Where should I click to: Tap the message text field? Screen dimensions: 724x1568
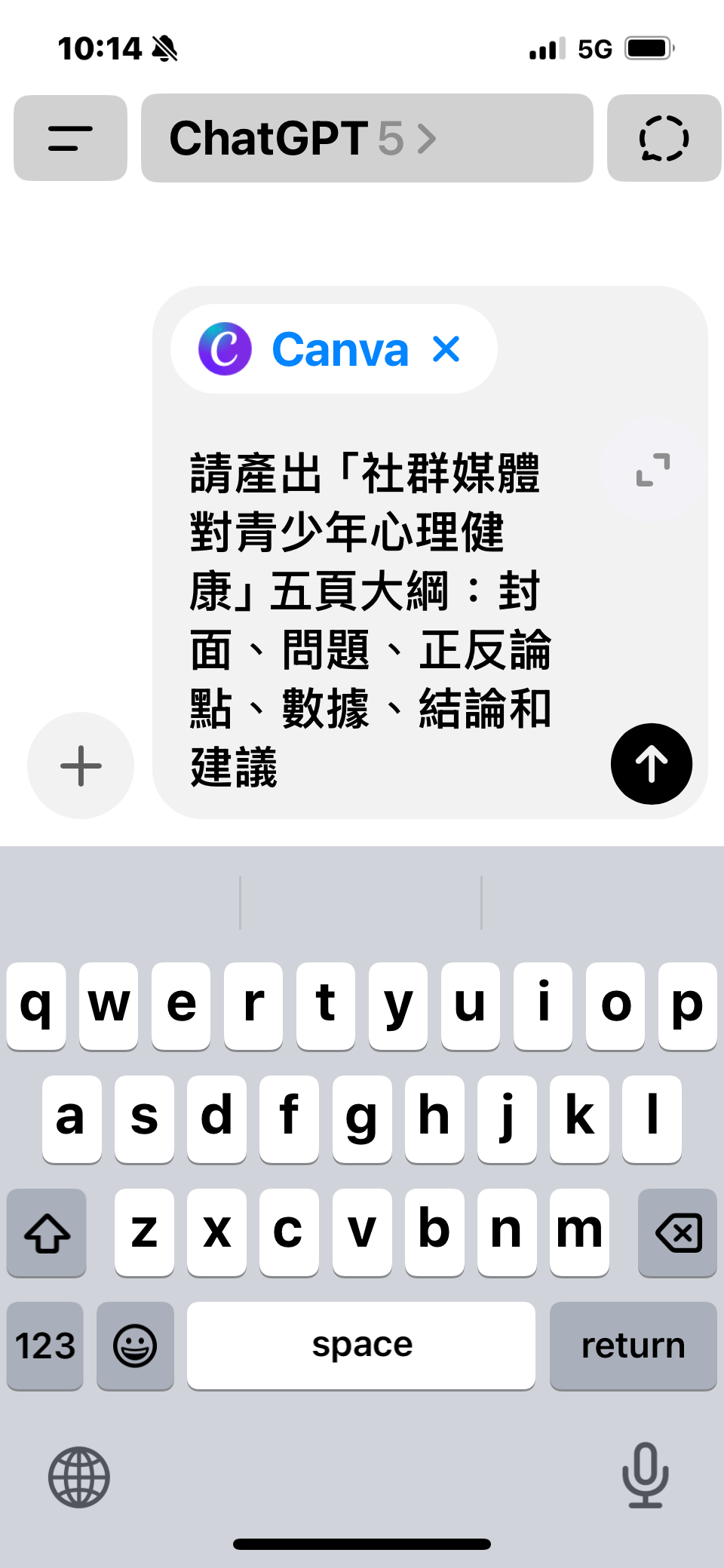point(370,618)
